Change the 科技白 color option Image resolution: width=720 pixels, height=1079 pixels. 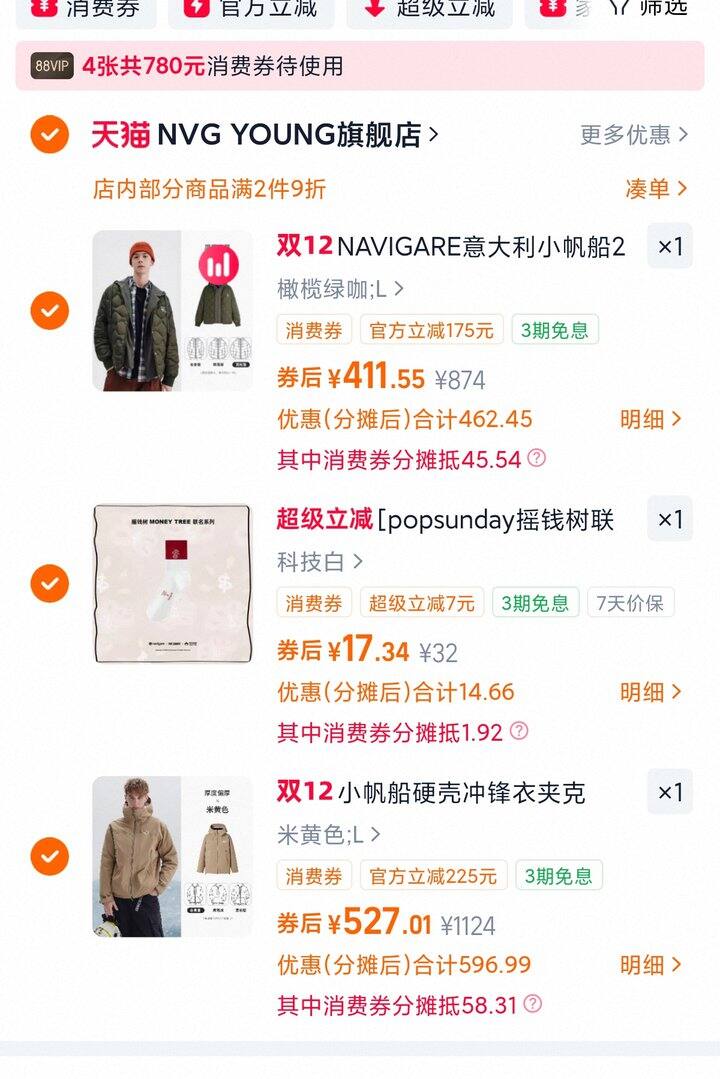320,562
